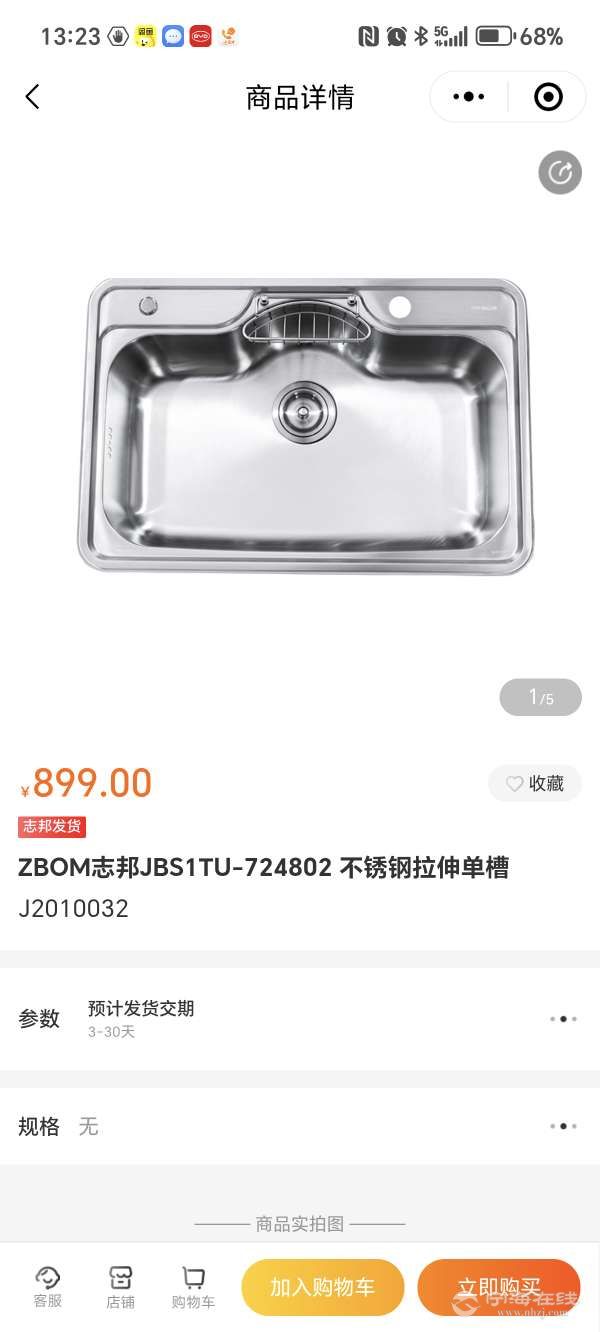
Task: Buy now with 立即购买
Action: click(498, 1287)
